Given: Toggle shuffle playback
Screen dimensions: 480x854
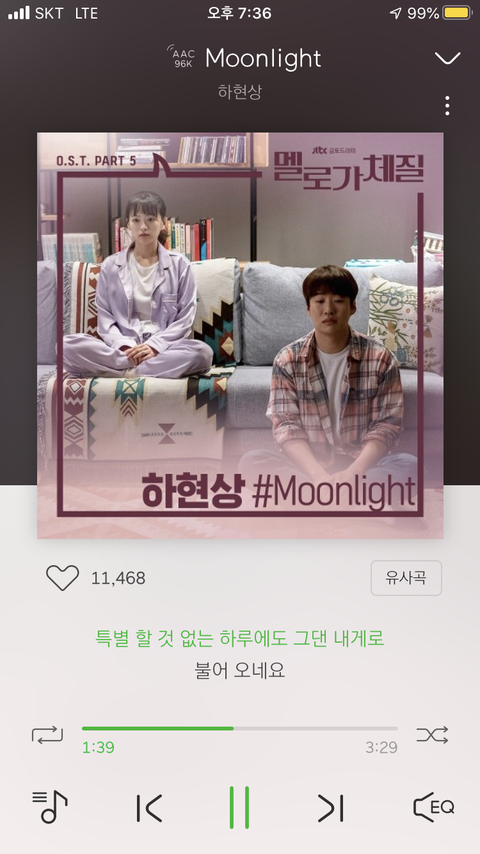Looking at the screenshot, I should [x=432, y=735].
